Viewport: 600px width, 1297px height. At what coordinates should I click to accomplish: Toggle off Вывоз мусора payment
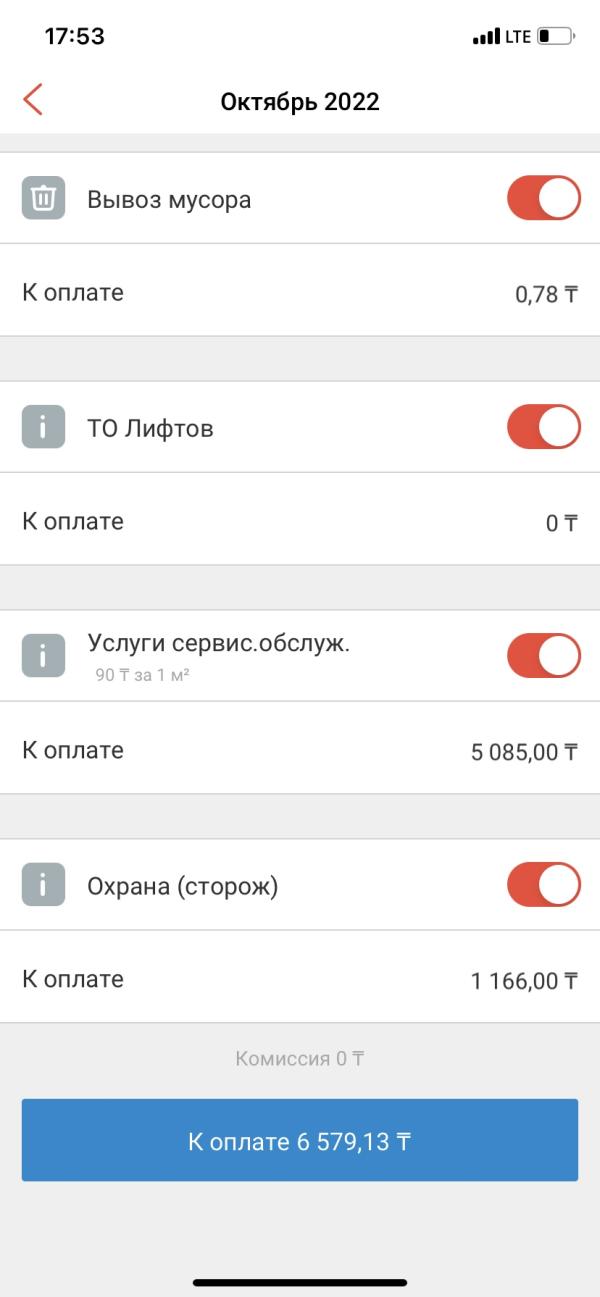click(x=544, y=198)
